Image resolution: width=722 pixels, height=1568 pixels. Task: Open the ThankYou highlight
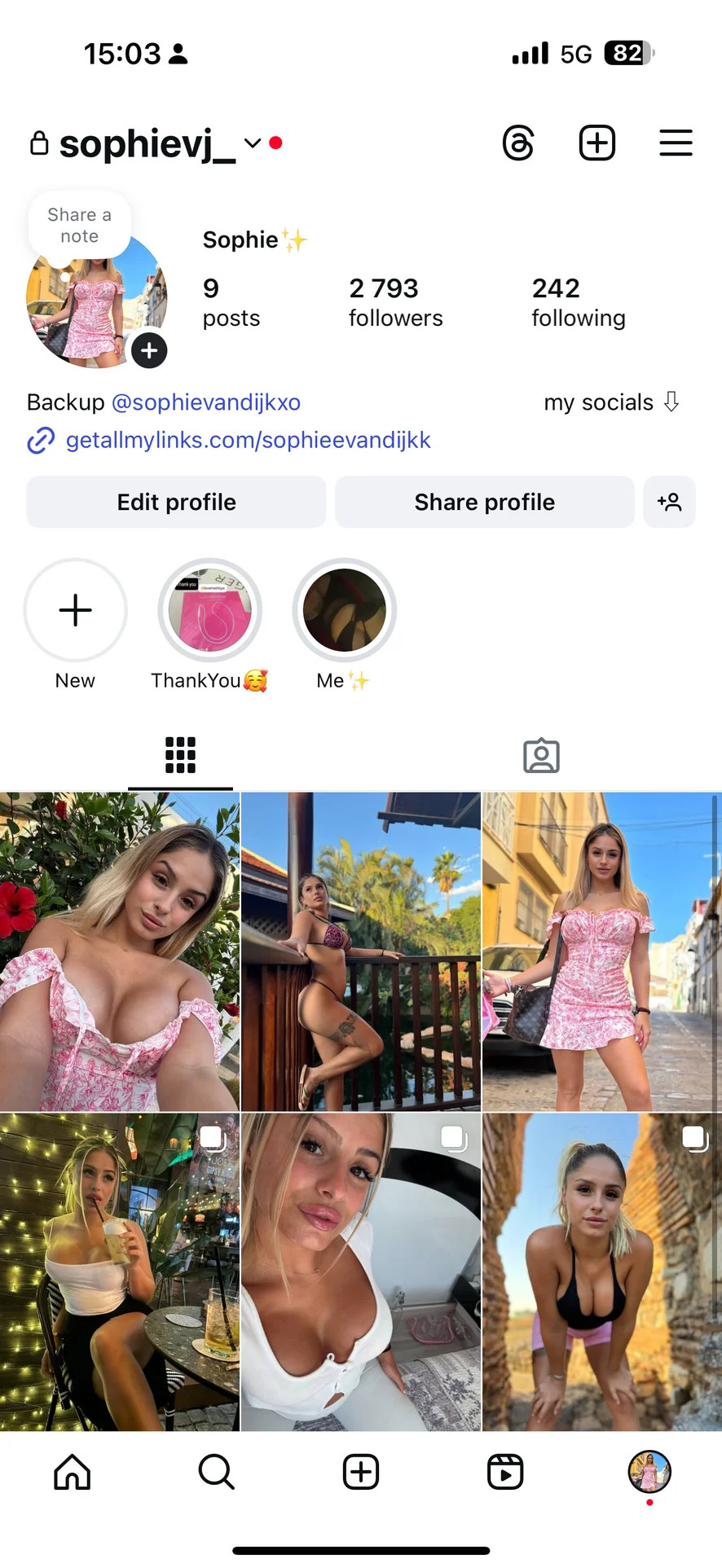209,610
